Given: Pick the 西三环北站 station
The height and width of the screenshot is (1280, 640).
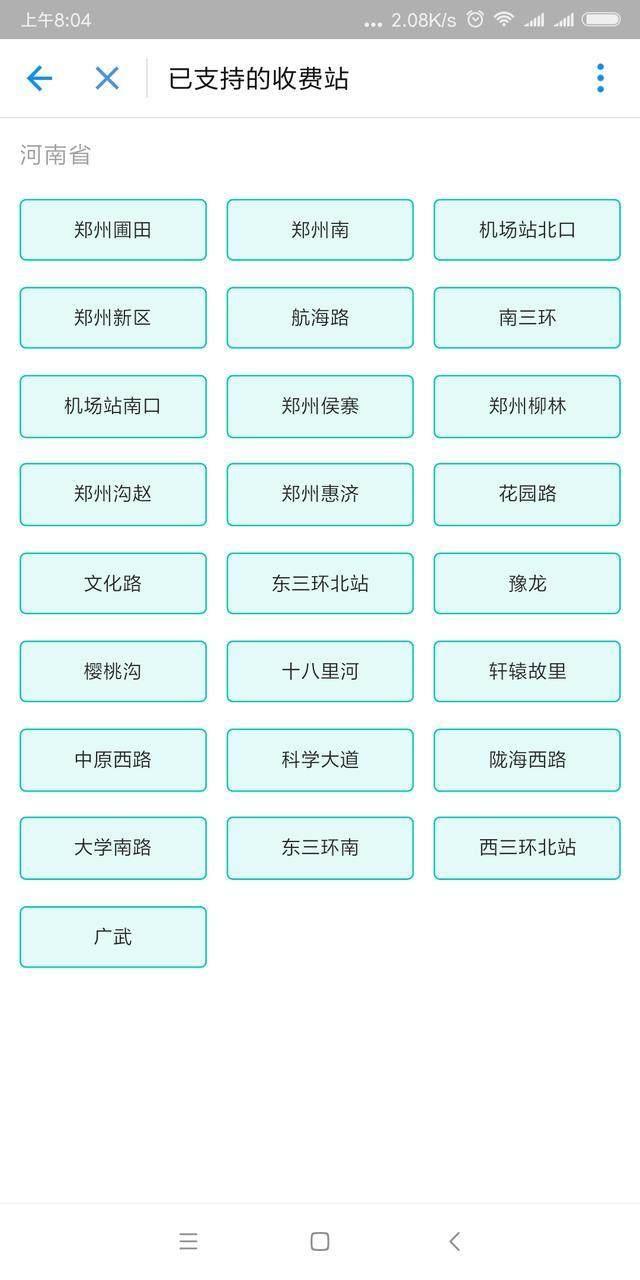Looking at the screenshot, I should pos(527,848).
